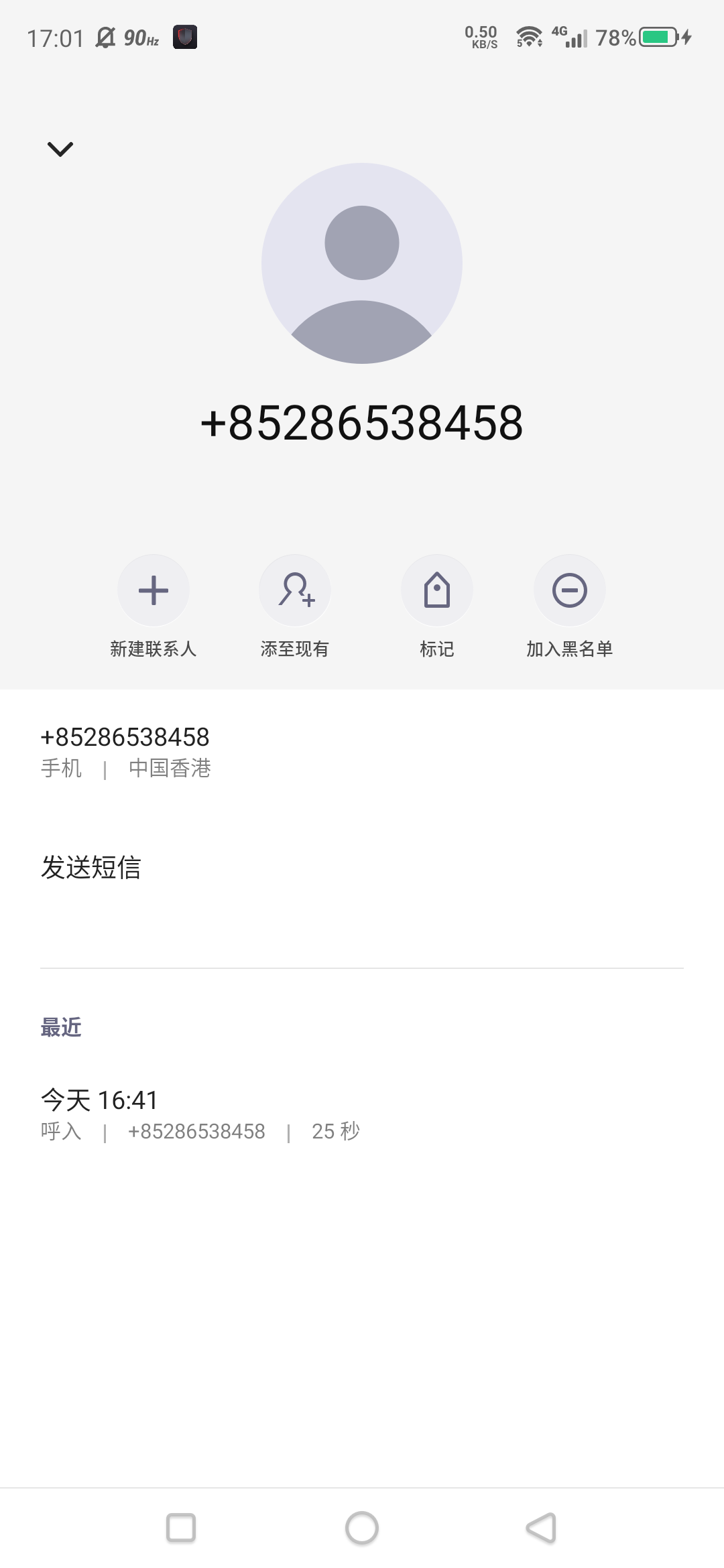Tap the contact avatar placeholder
724x1568 pixels.
[x=362, y=263]
